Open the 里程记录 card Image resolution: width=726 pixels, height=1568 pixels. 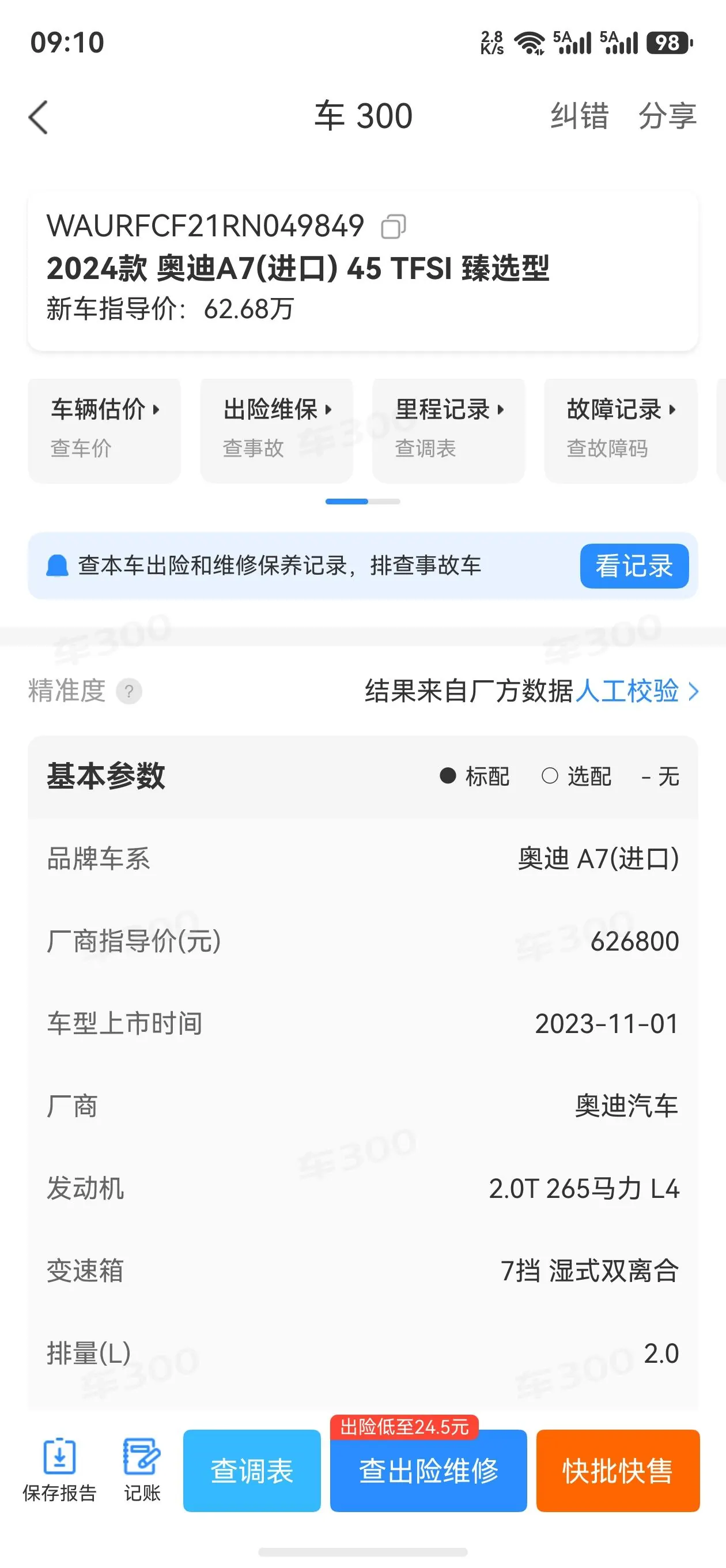[x=448, y=429]
